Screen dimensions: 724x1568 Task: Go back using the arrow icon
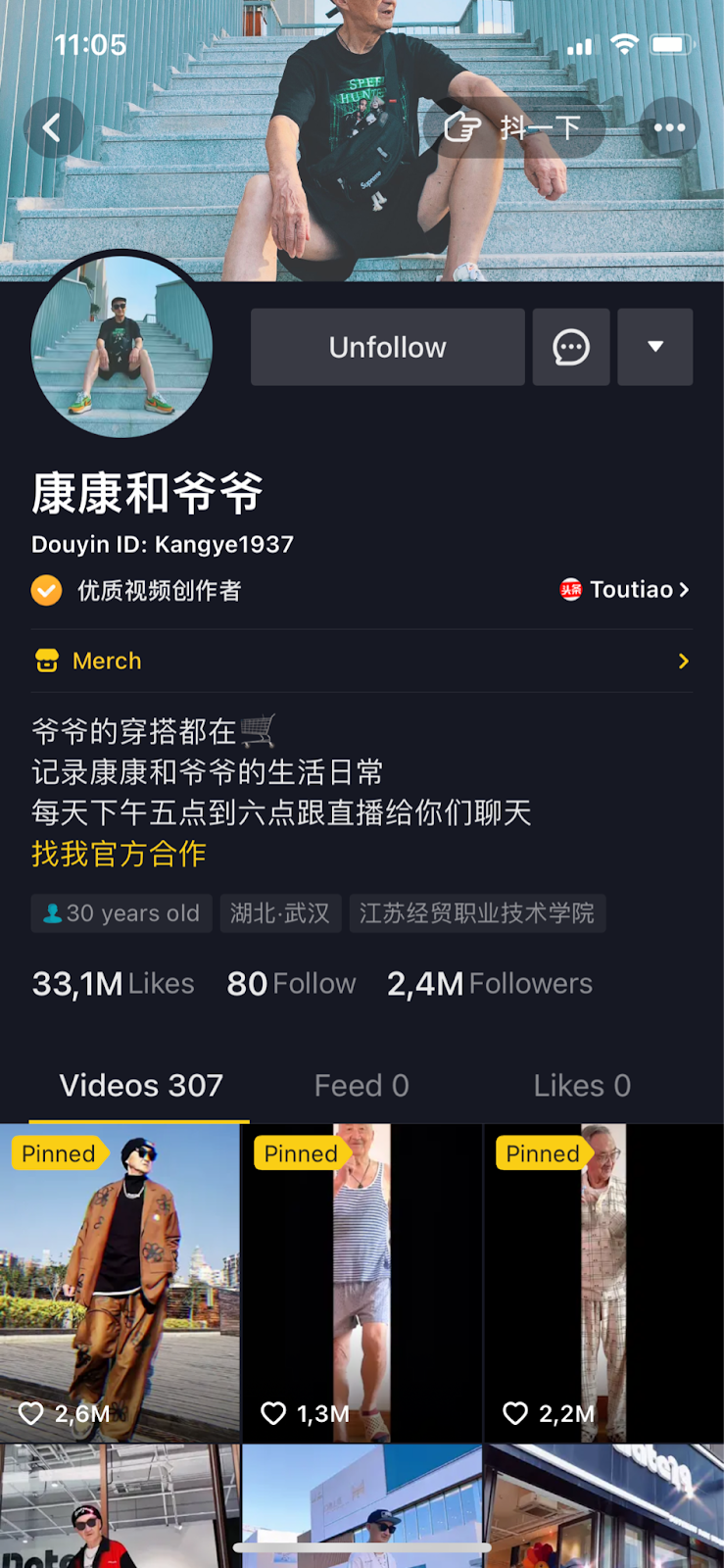coord(53,127)
